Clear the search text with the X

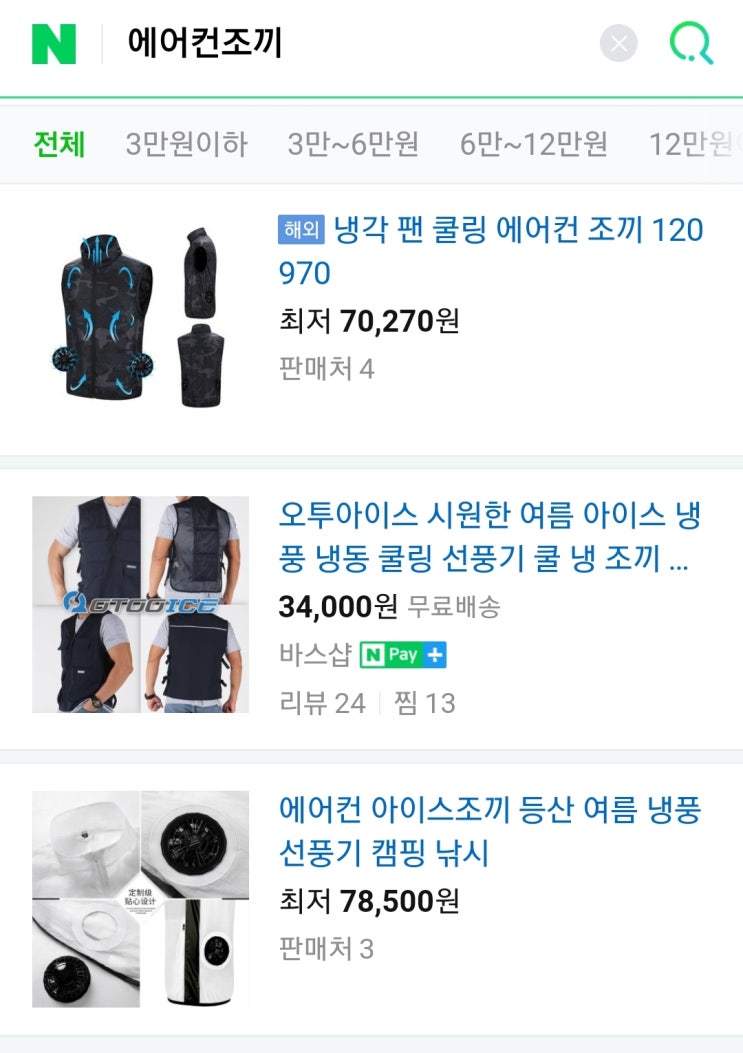[618, 44]
